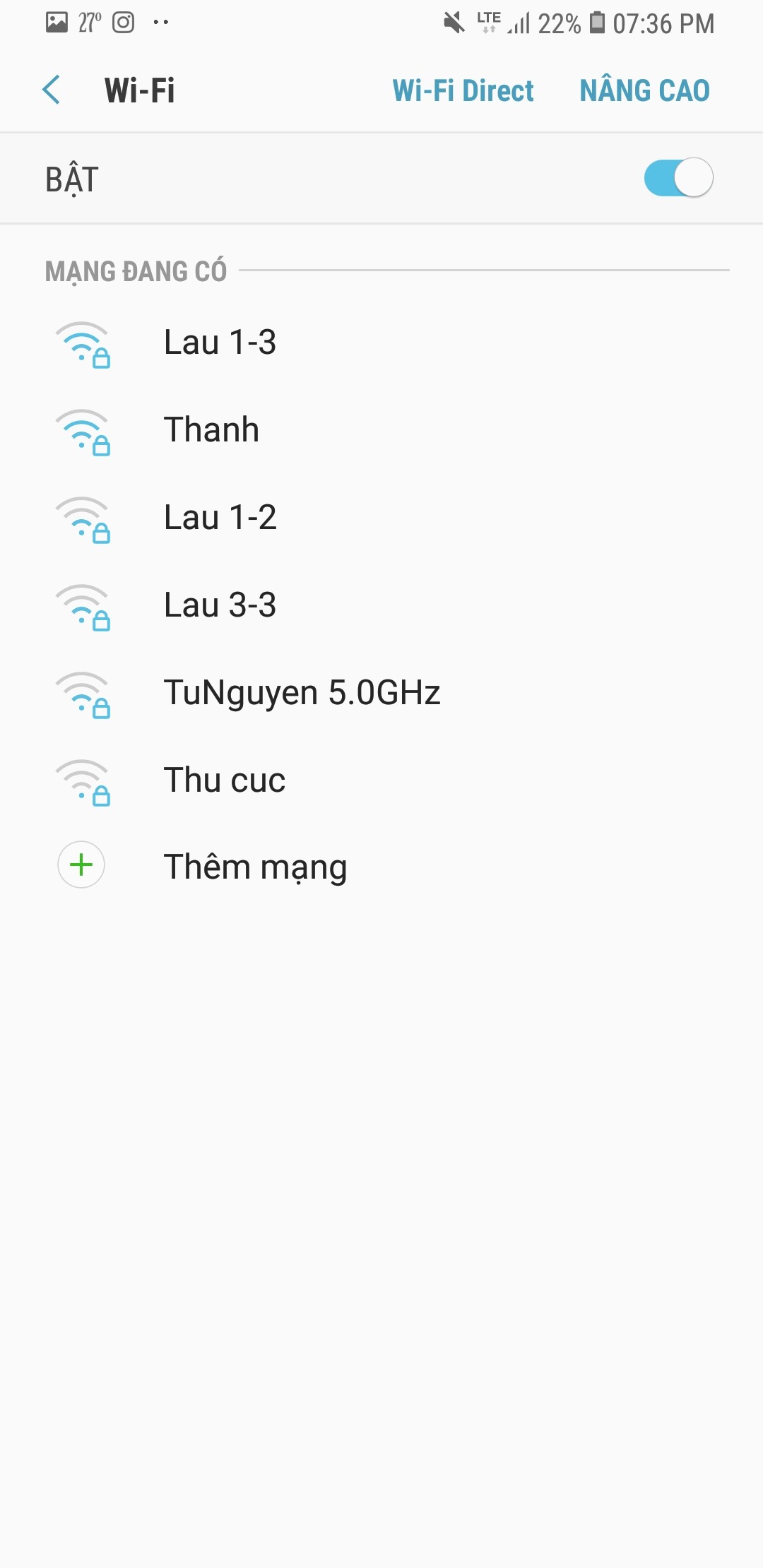Open Wi-Fi Direct
The height and width of the screenshot is (1568, 763).
click(463, 90)
